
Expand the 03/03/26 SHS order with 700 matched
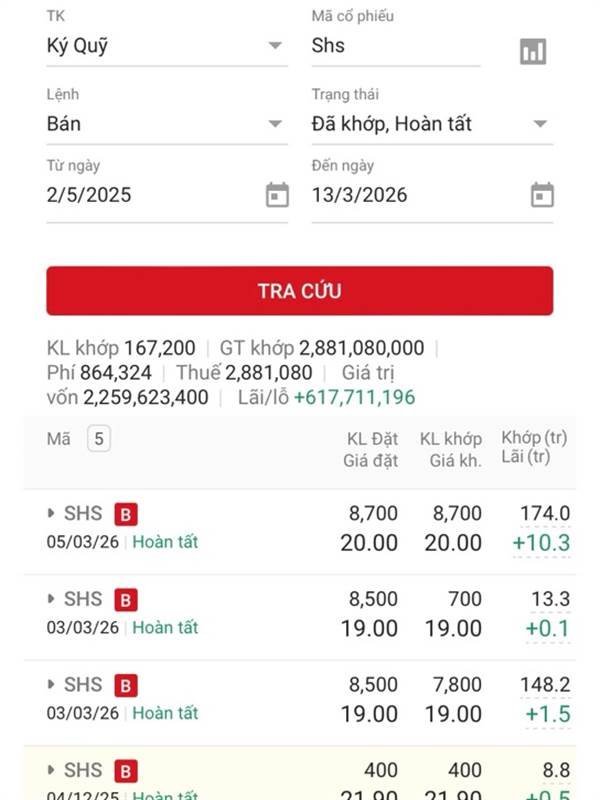52,599
